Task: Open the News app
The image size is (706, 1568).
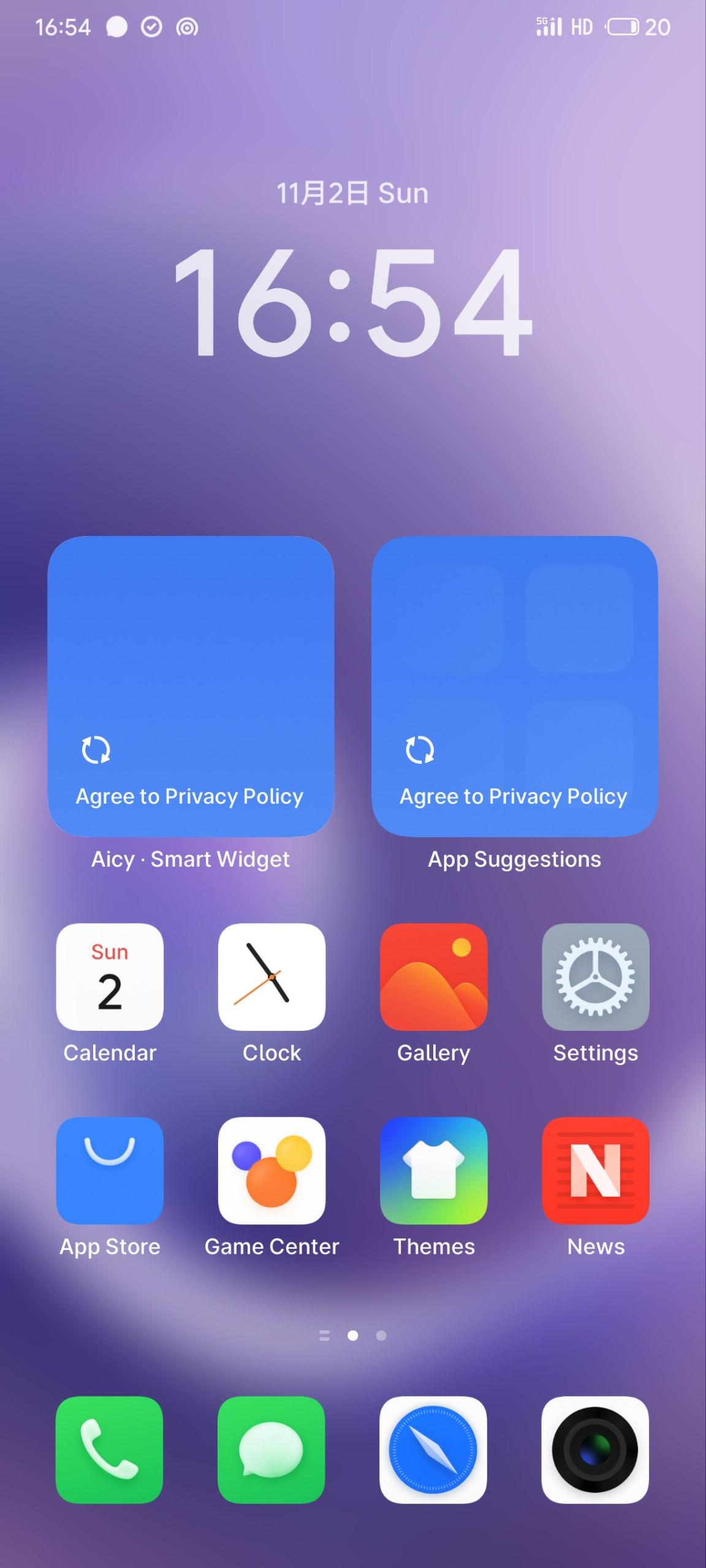Action: point(595,1170)
